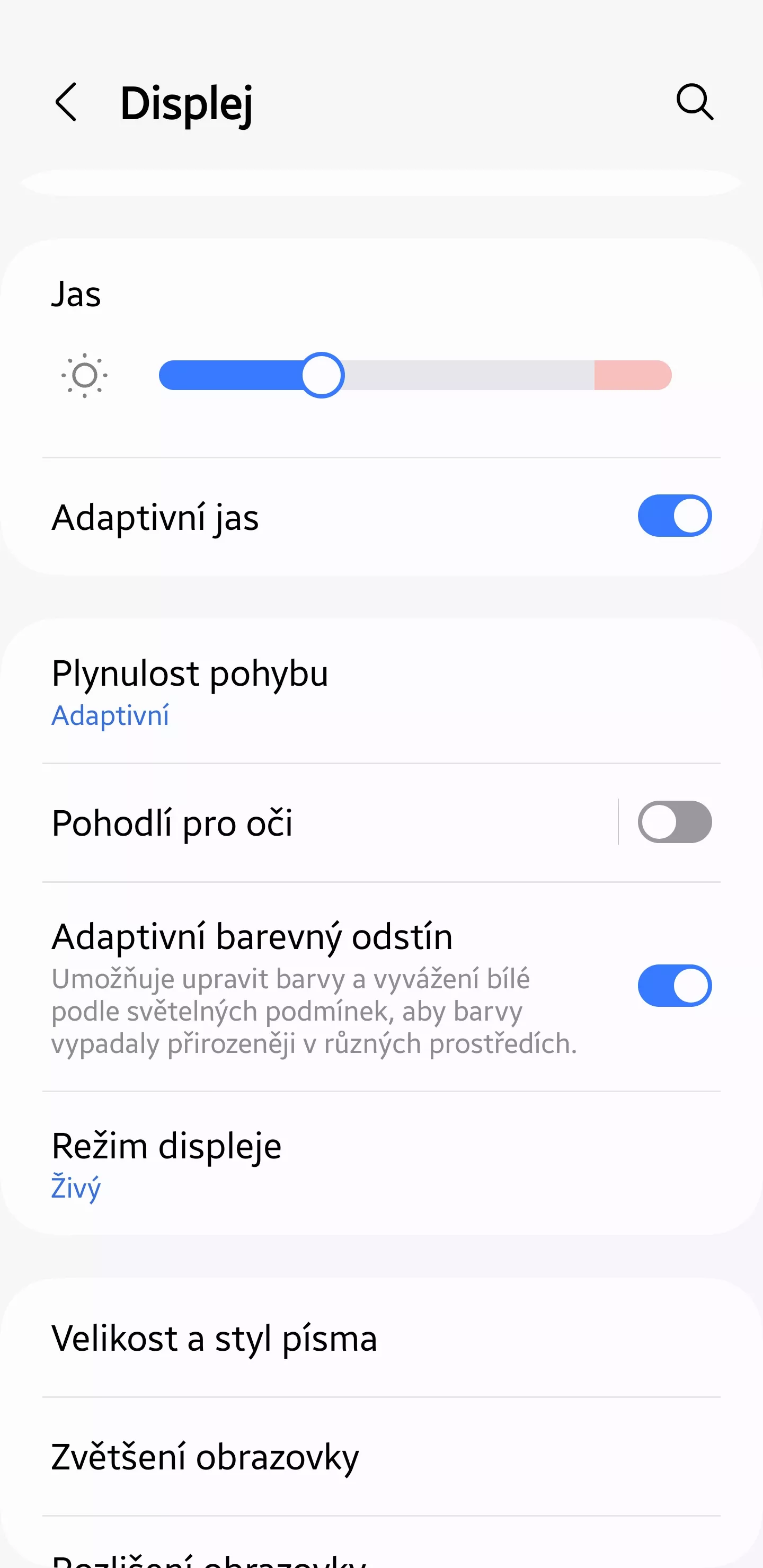
Task: Enable the Pohodlí pro oči switch
Action: click(x=674, y=822)
